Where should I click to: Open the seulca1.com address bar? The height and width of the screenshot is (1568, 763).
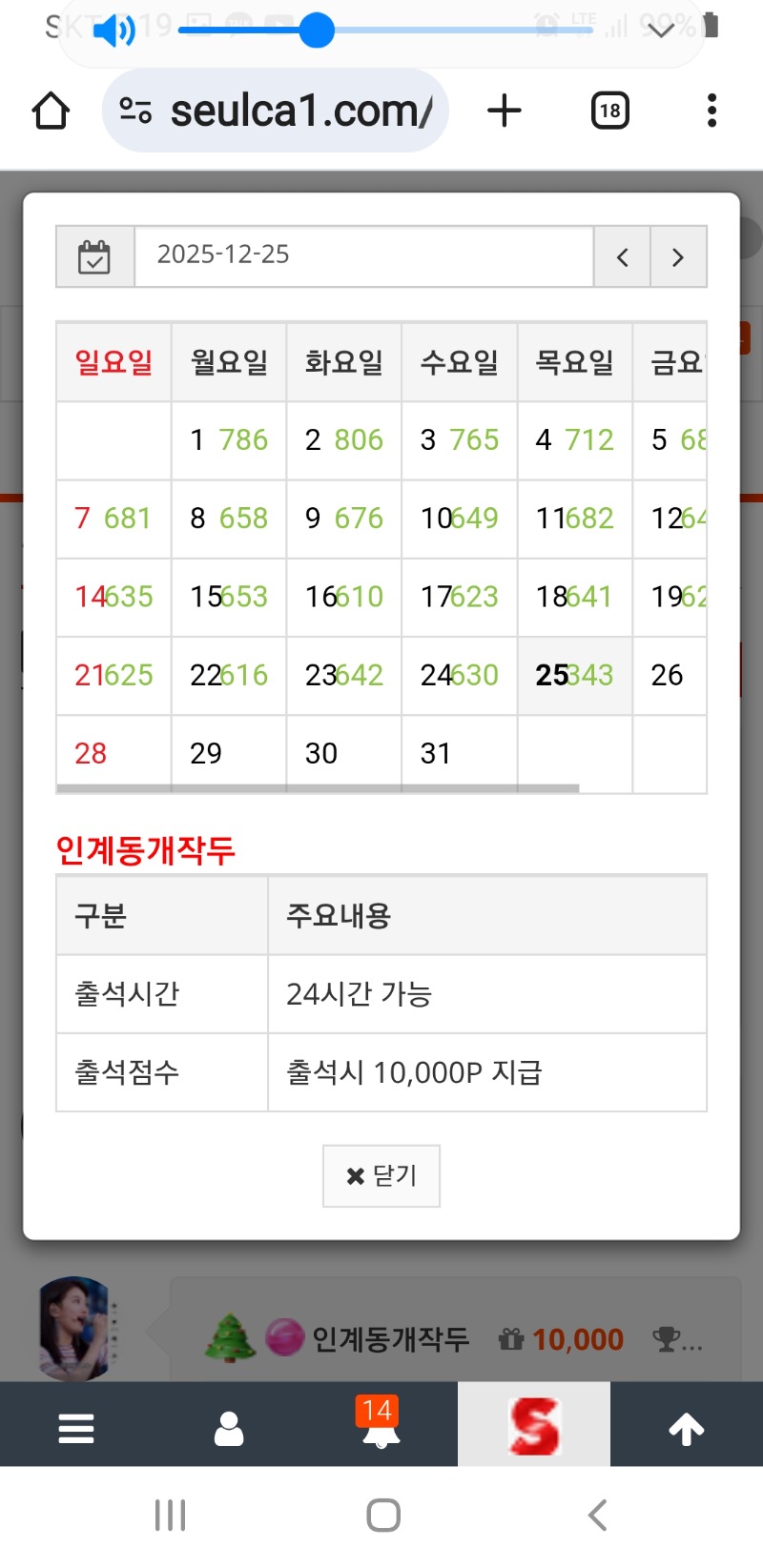[277, 111]
